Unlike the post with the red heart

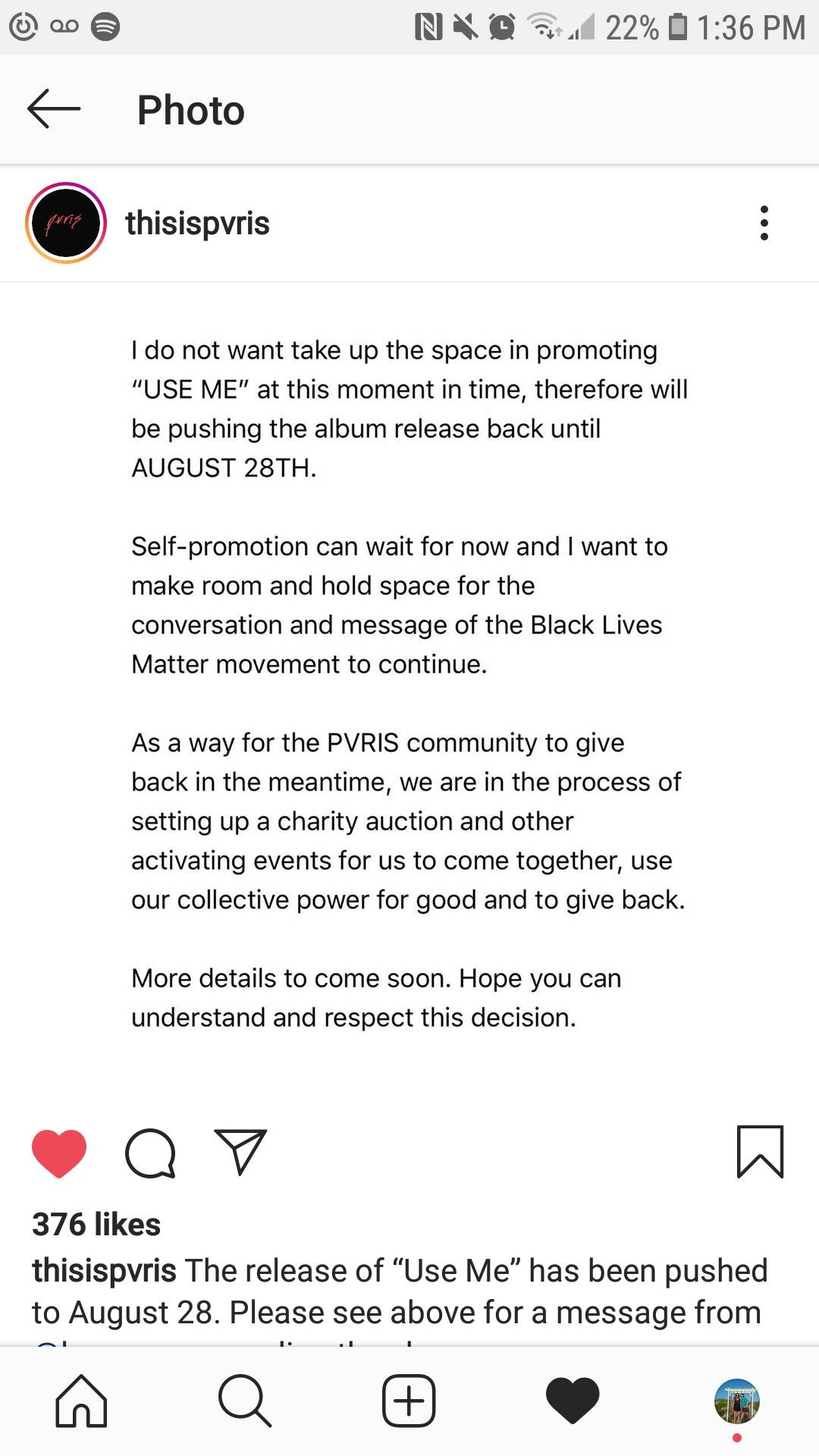click(59, 1153)
